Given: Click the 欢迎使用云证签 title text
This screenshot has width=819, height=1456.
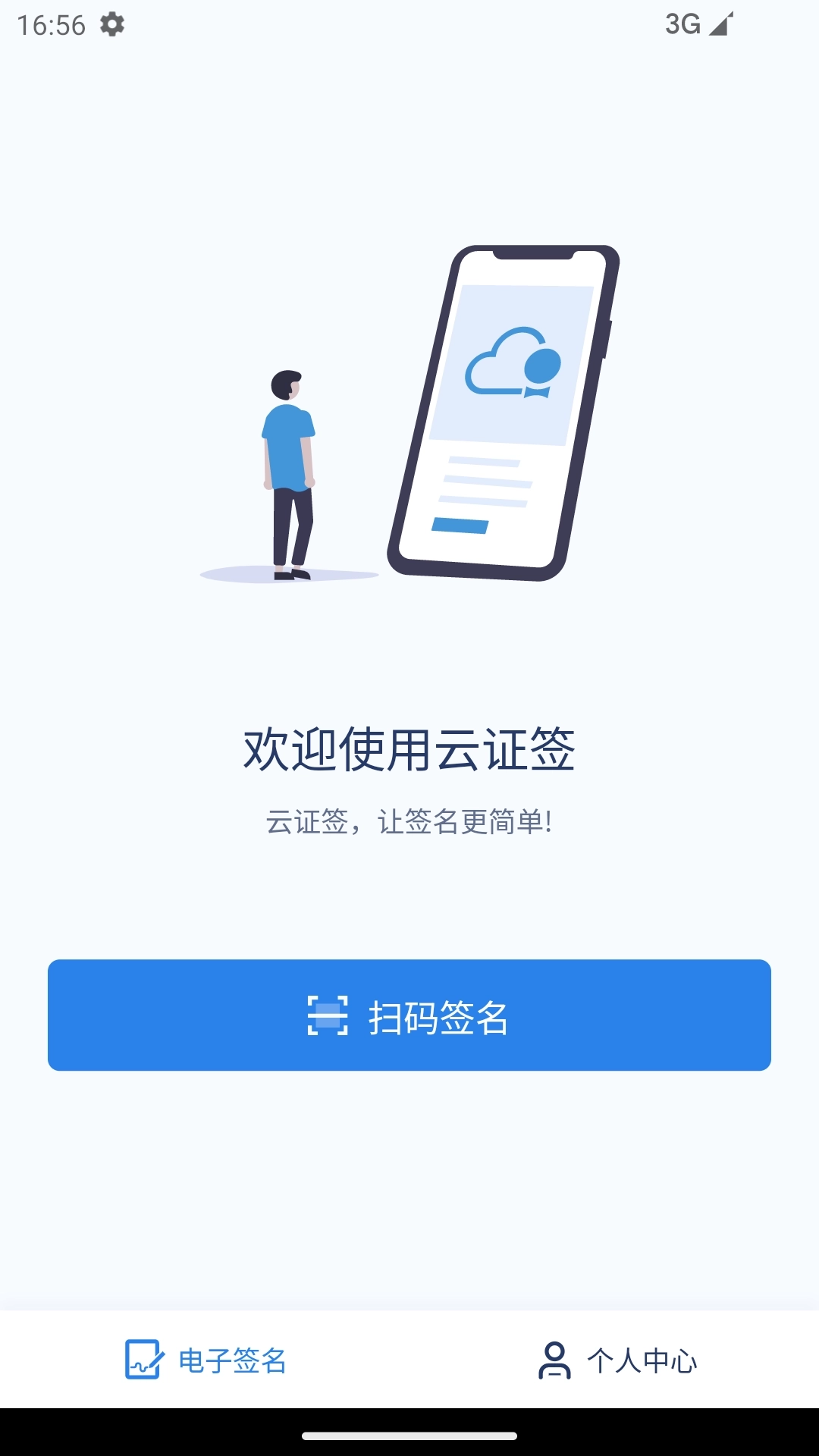Looking at the screenshot, I should click(409, 748).
